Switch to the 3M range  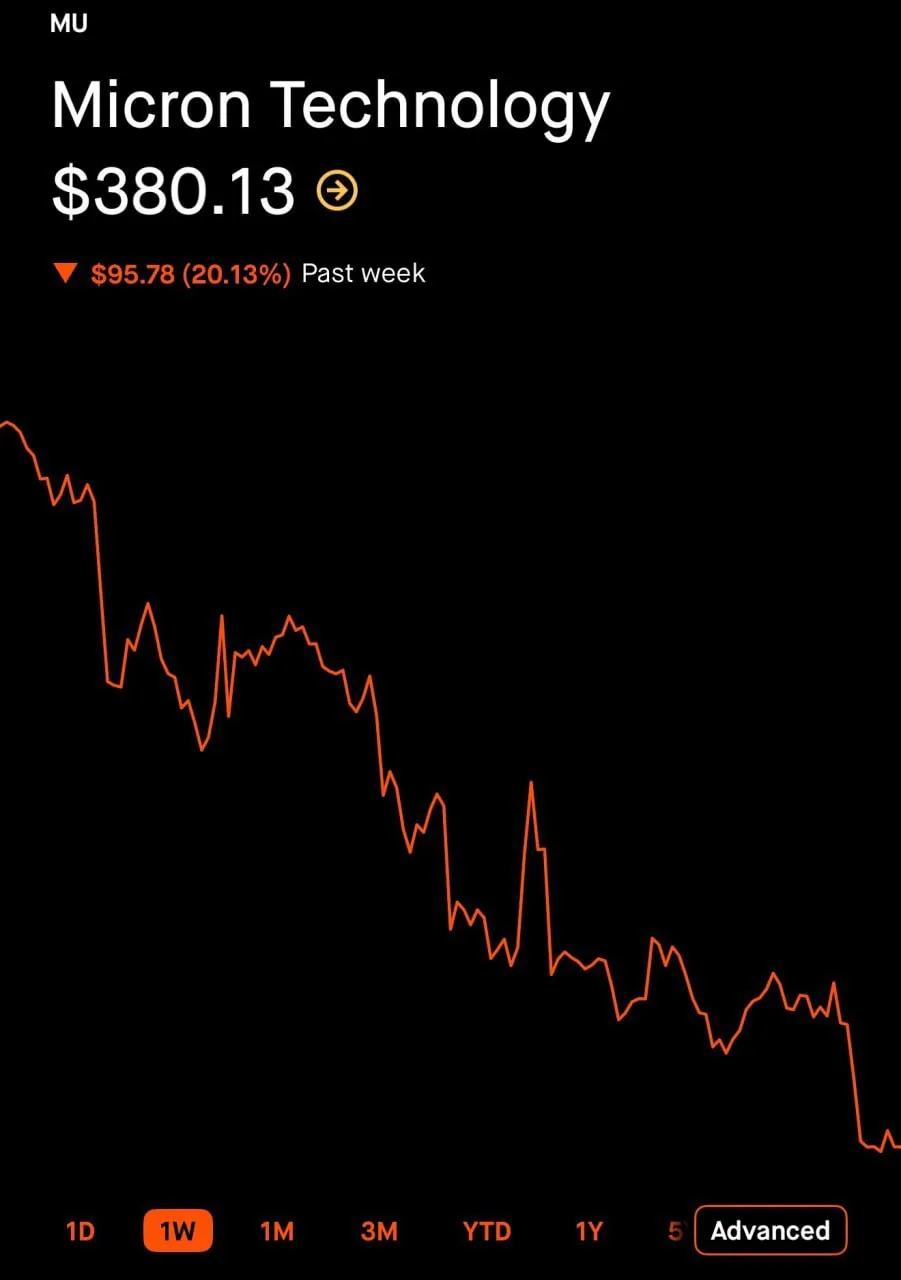[379, 1231]
